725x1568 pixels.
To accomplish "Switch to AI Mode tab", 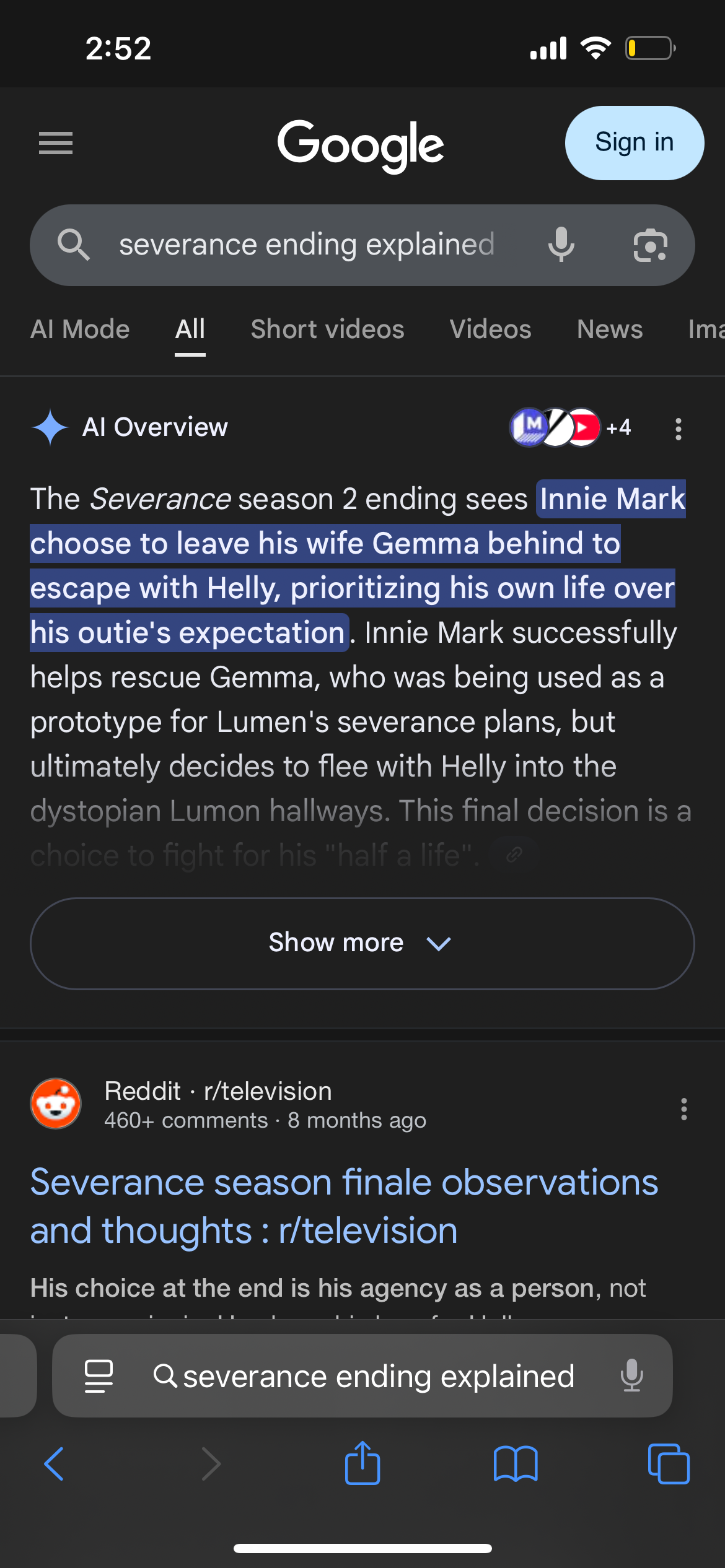I will tap(80, 329).
